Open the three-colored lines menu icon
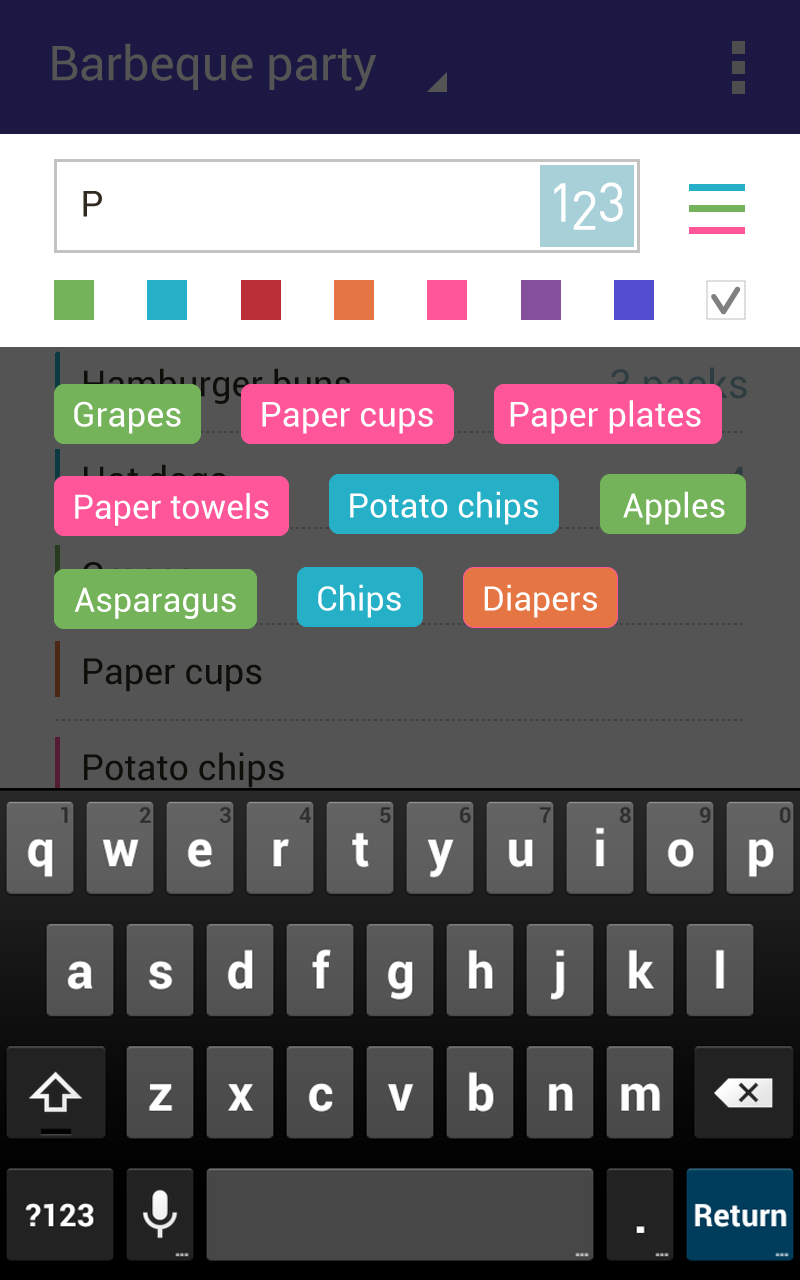Viewport: 800px width, 1280px height. point(716,208)
